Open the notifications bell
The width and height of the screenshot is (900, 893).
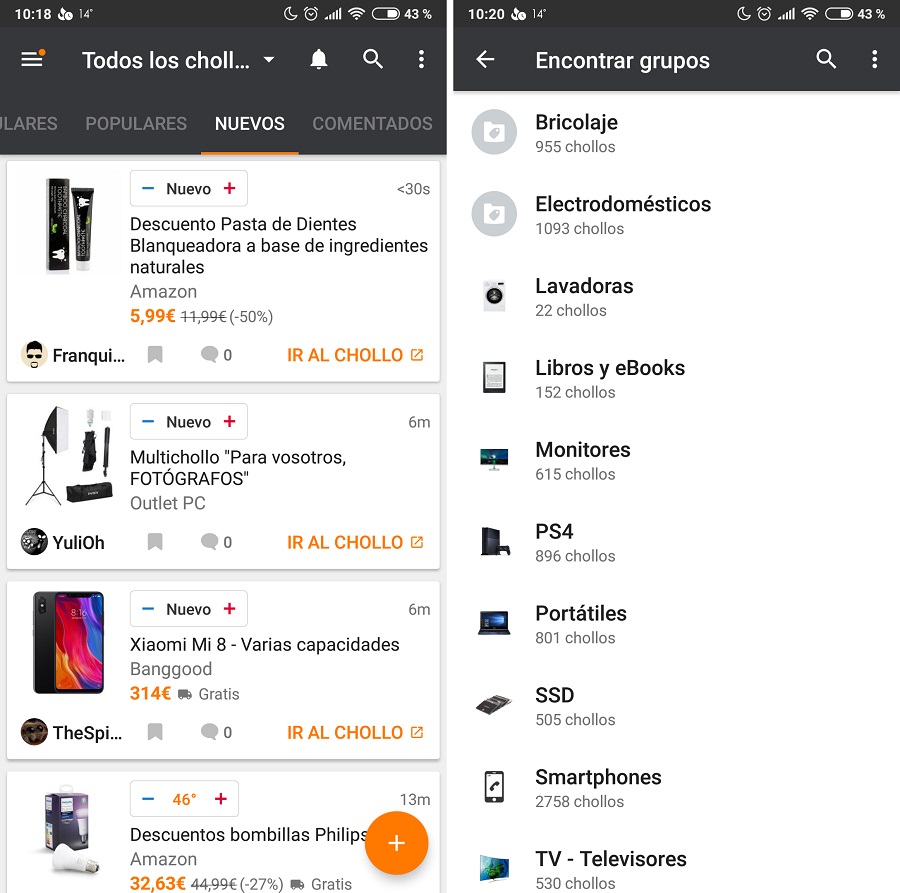[319, 60]
